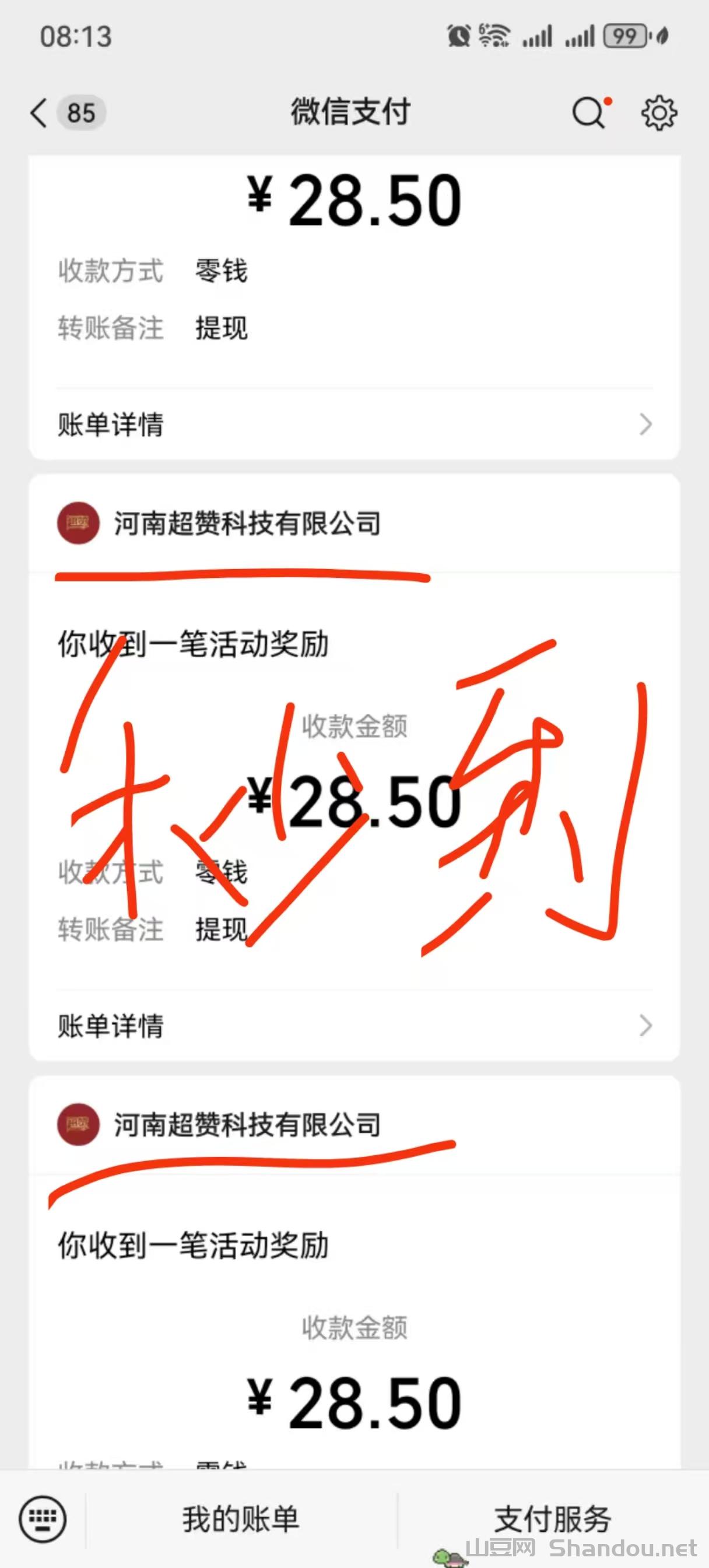
Task: Switch to keyboard input mode
Action: tap(43, 1519)
